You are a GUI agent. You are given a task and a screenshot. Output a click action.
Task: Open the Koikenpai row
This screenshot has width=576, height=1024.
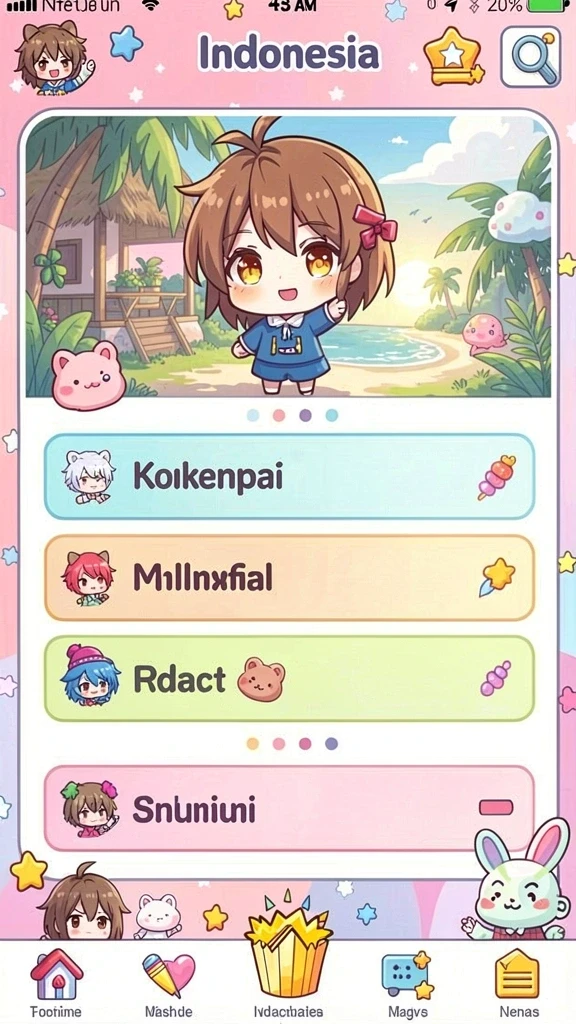pos(289,477)
